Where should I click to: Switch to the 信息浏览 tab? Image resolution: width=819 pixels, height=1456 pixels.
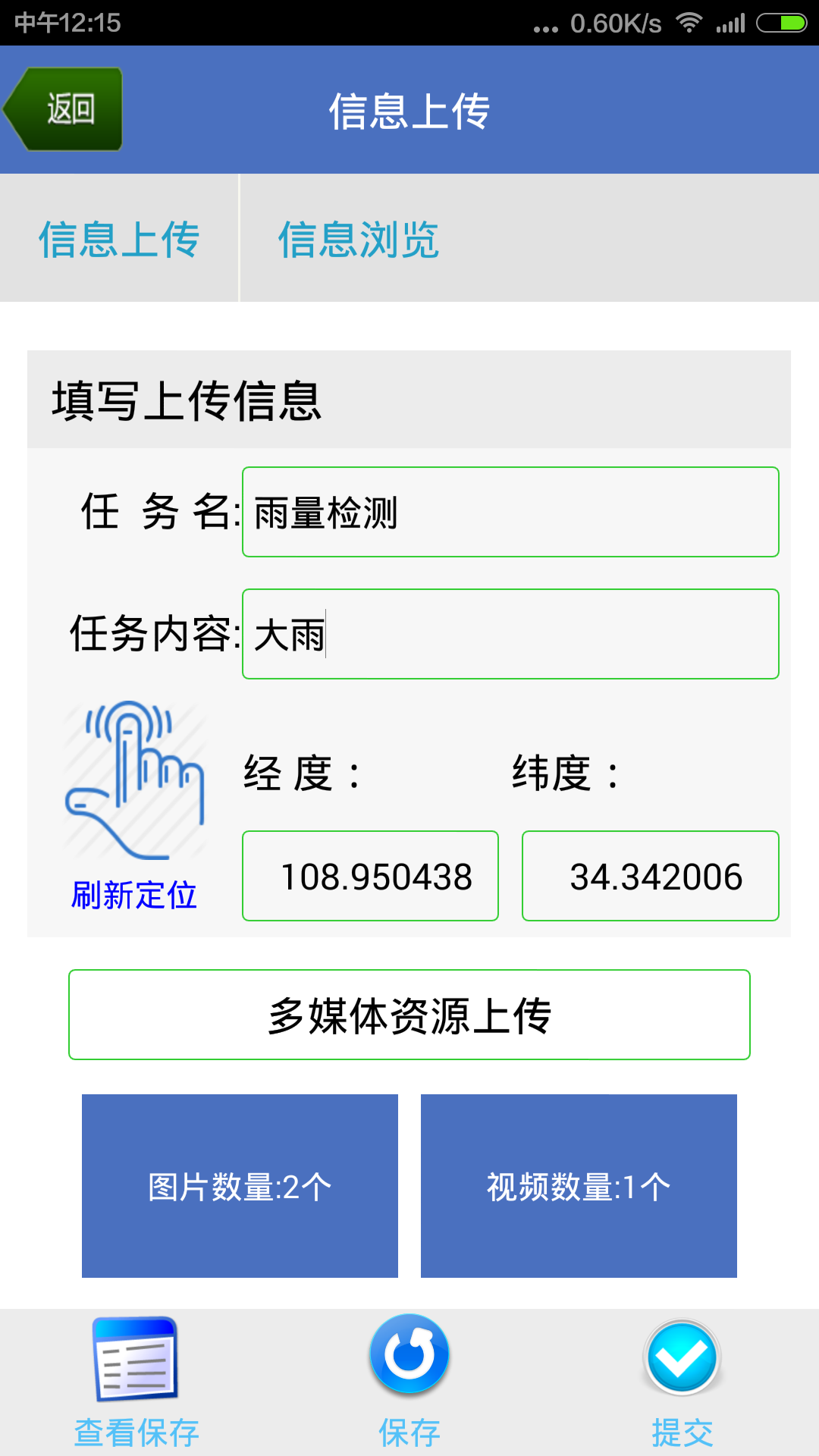pyautogui.click(x=359, y=239)
